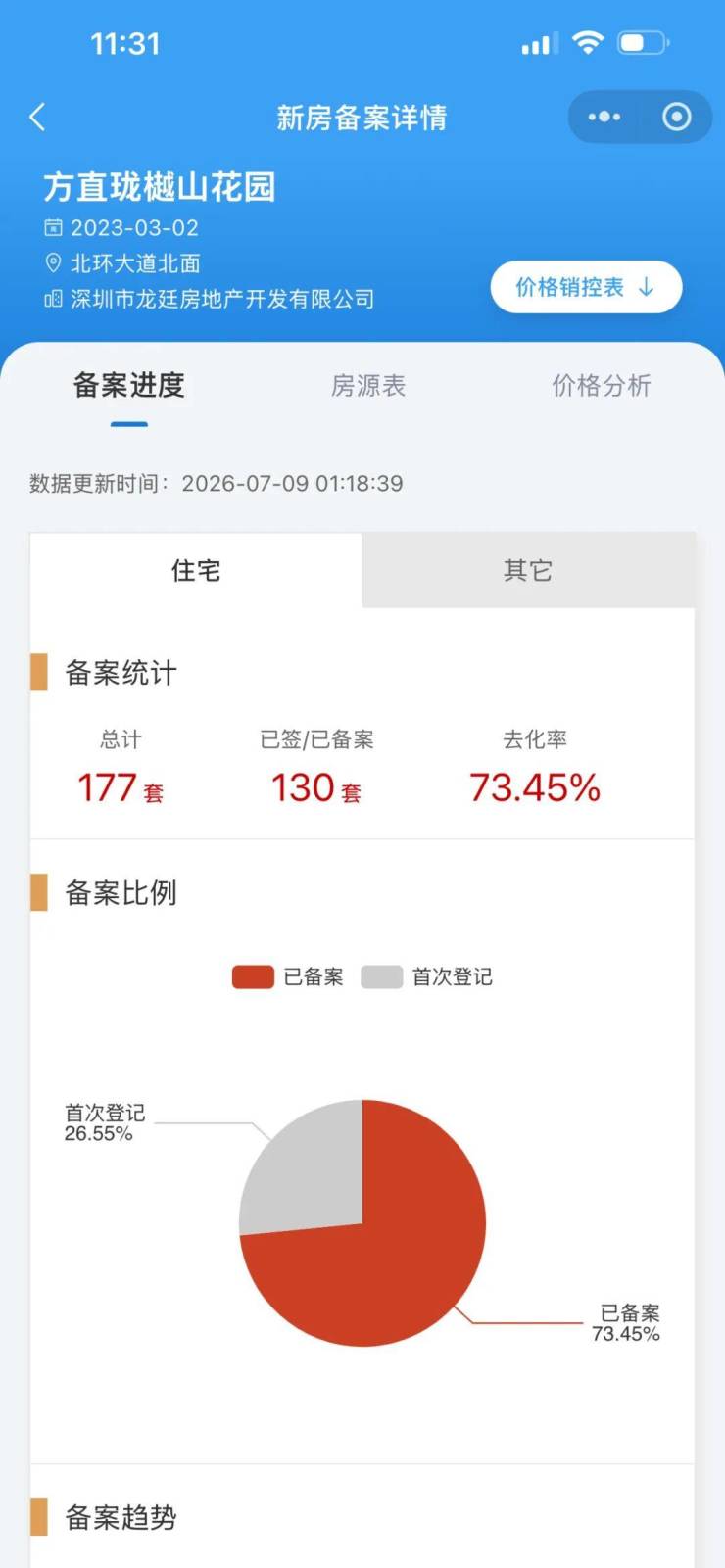Select the 住宅 category
Image resolution: width=725 pixels, height=1568 pixels.
[196, 571]
